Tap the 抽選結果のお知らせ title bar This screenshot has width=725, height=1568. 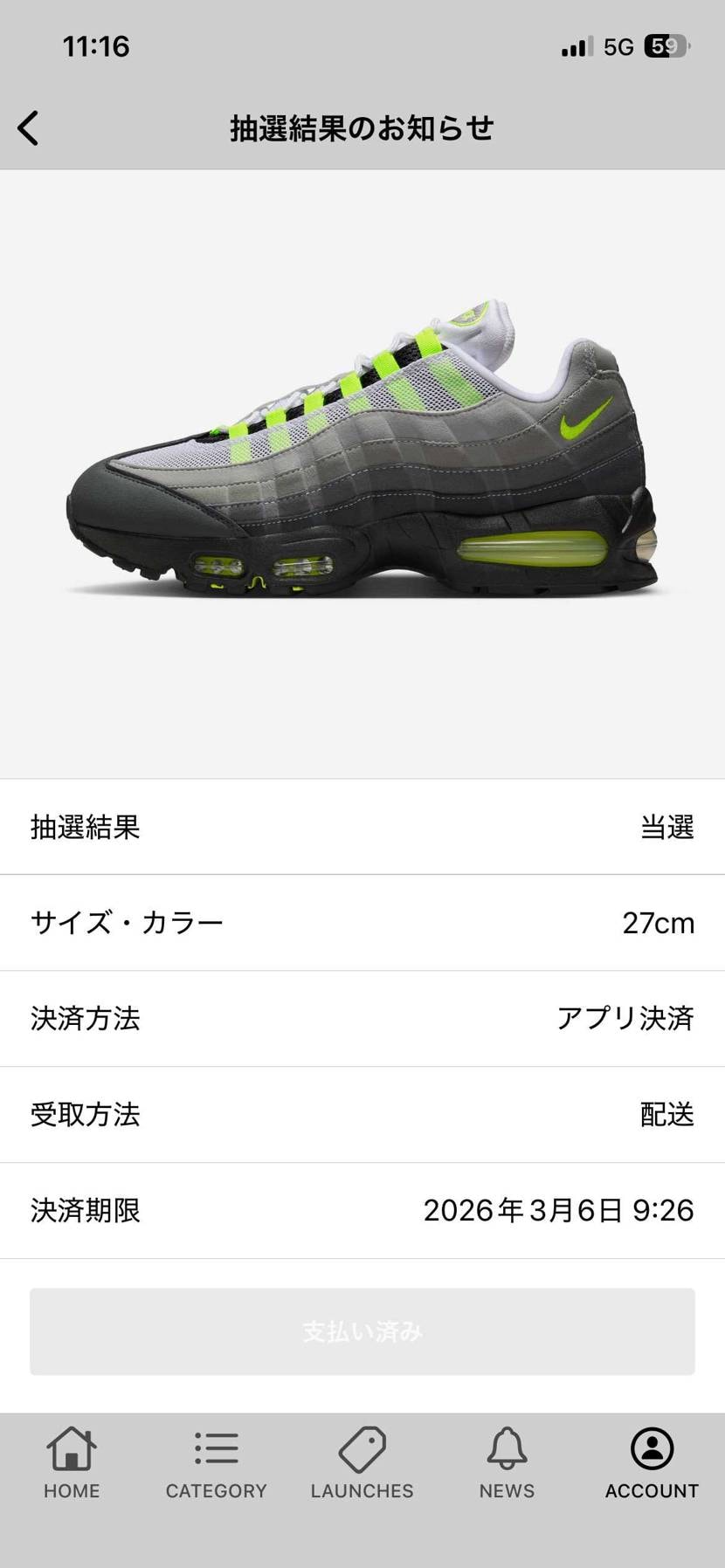pyautogui.click(x=362, y=127)
